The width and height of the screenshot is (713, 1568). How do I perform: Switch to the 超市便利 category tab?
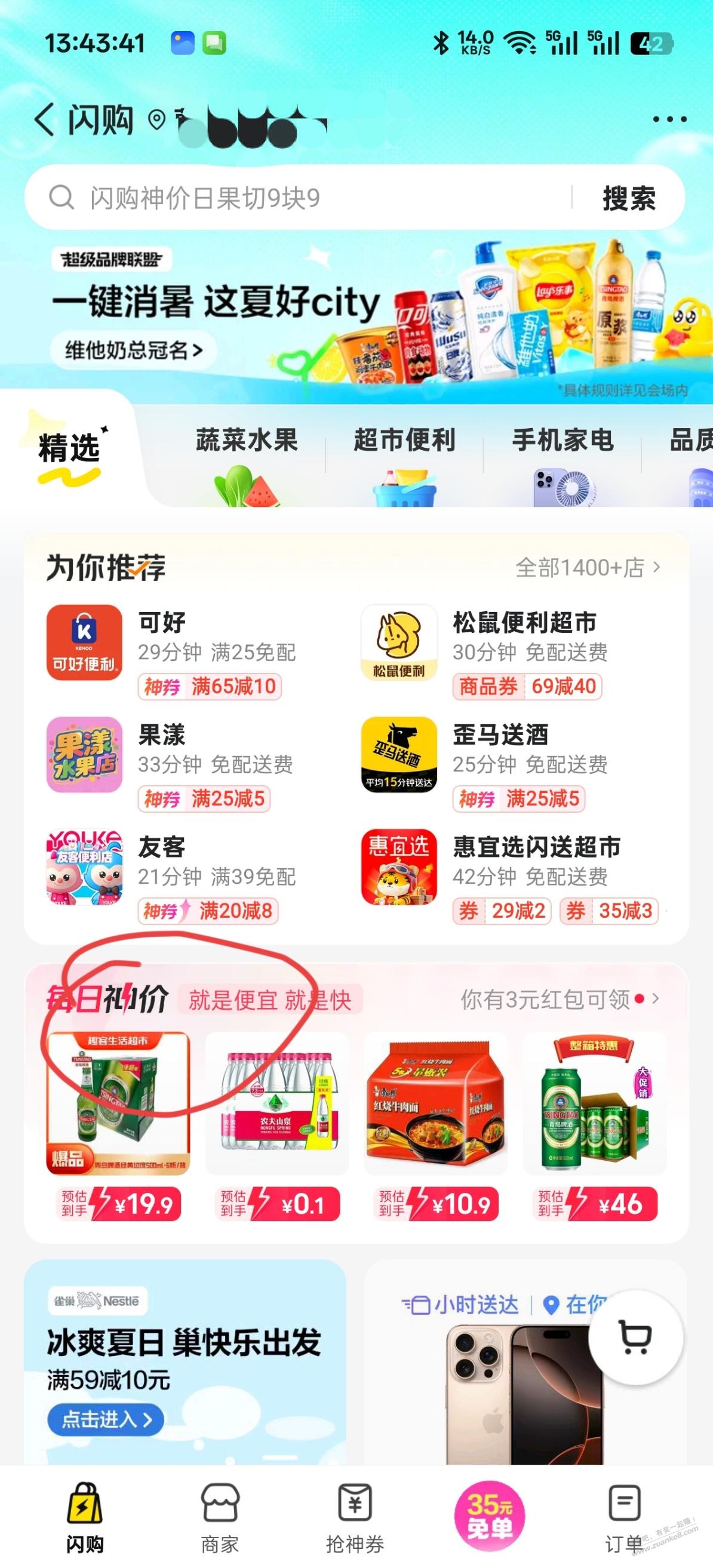[404, 440]
